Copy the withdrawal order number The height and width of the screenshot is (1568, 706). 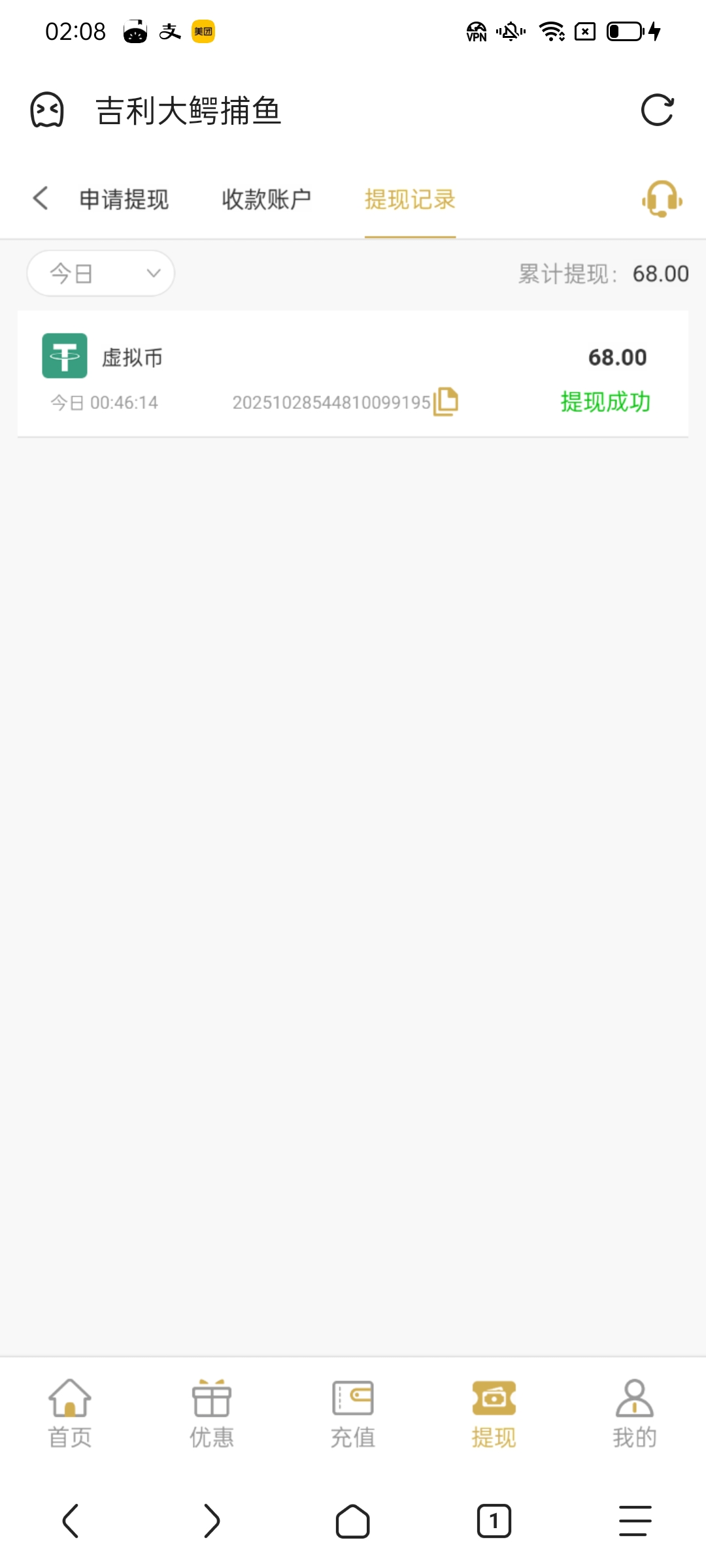click(446, 401)
